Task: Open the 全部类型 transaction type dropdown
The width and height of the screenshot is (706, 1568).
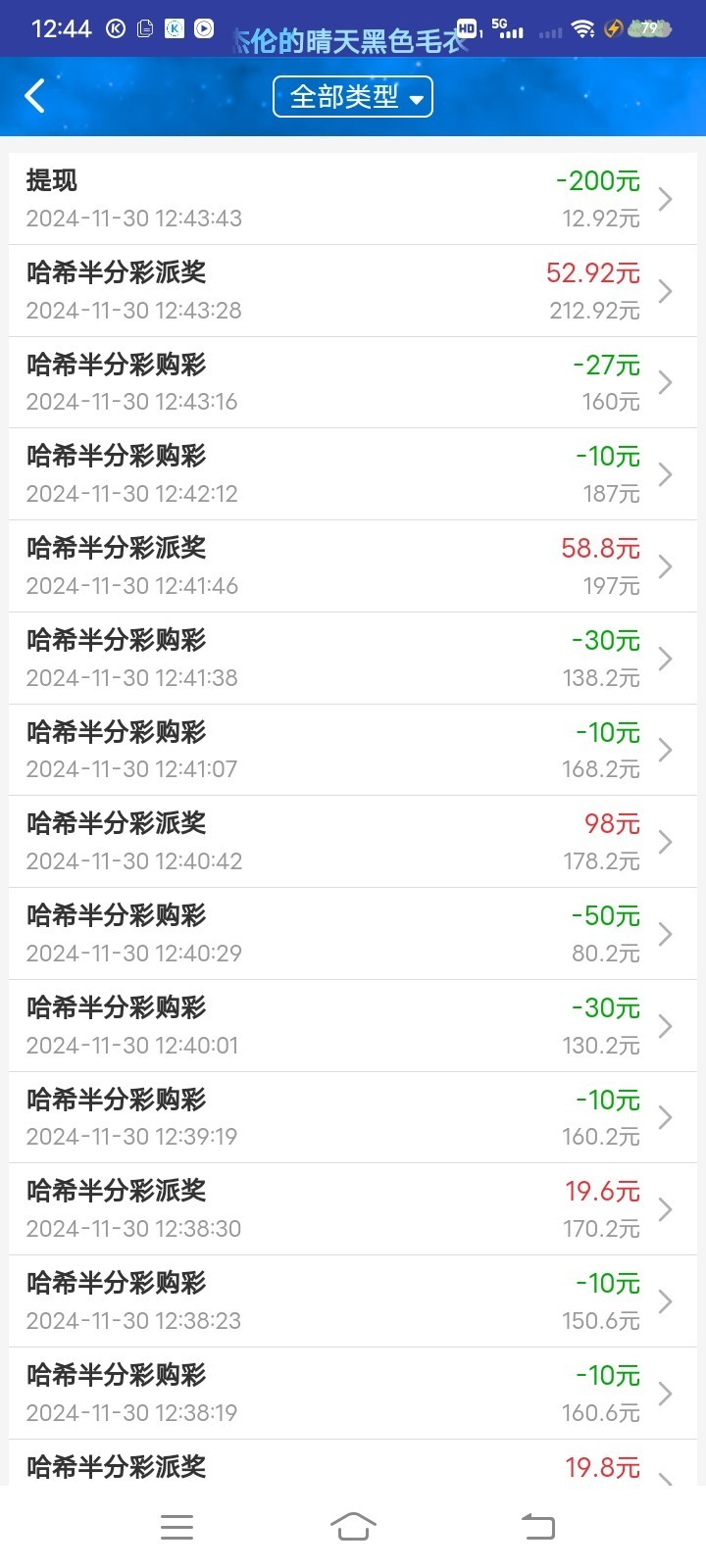Action: pos(353,96)
